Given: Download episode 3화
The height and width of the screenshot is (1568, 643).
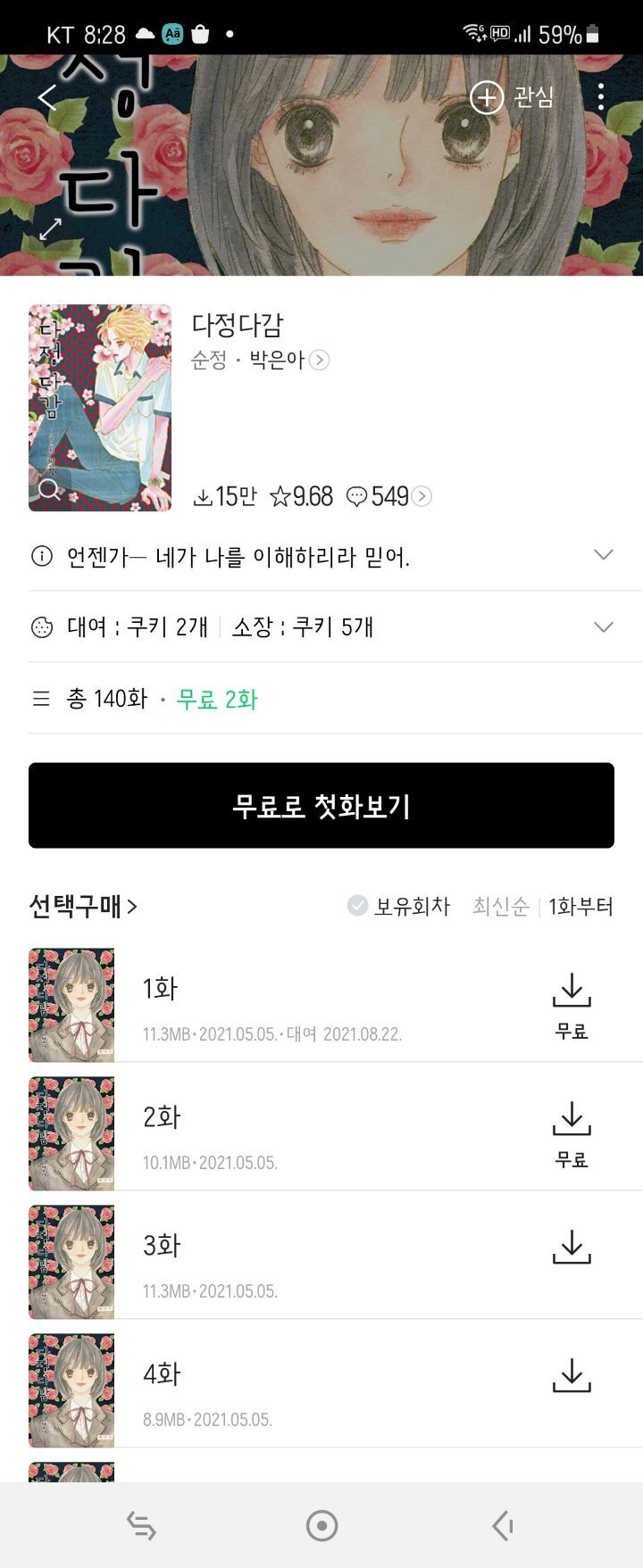Looking at the screenshot, I should tap(572, 1247).
